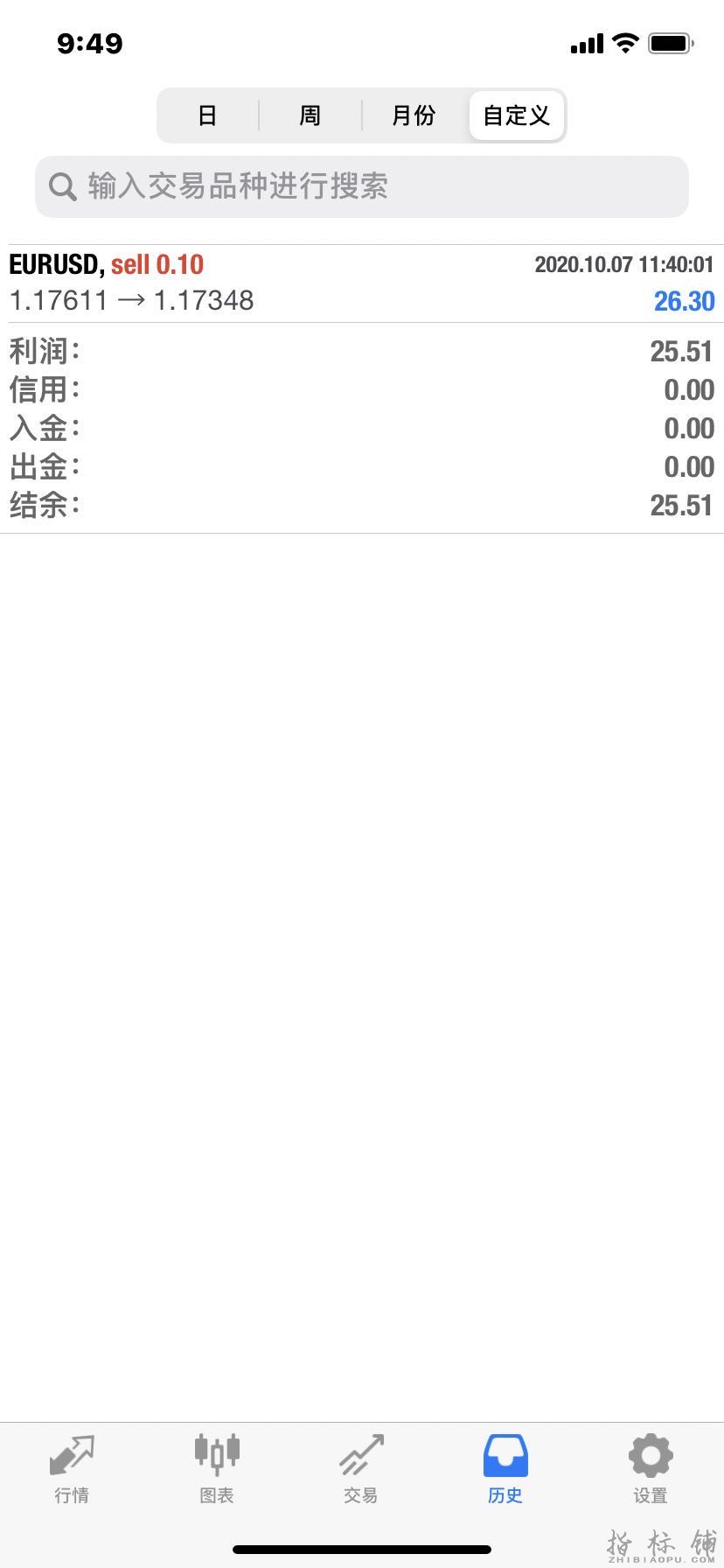The width and height of the screenshot is (724, 1568).
Task: Switch to the 日 (day) period
Action: pos(207,115)
